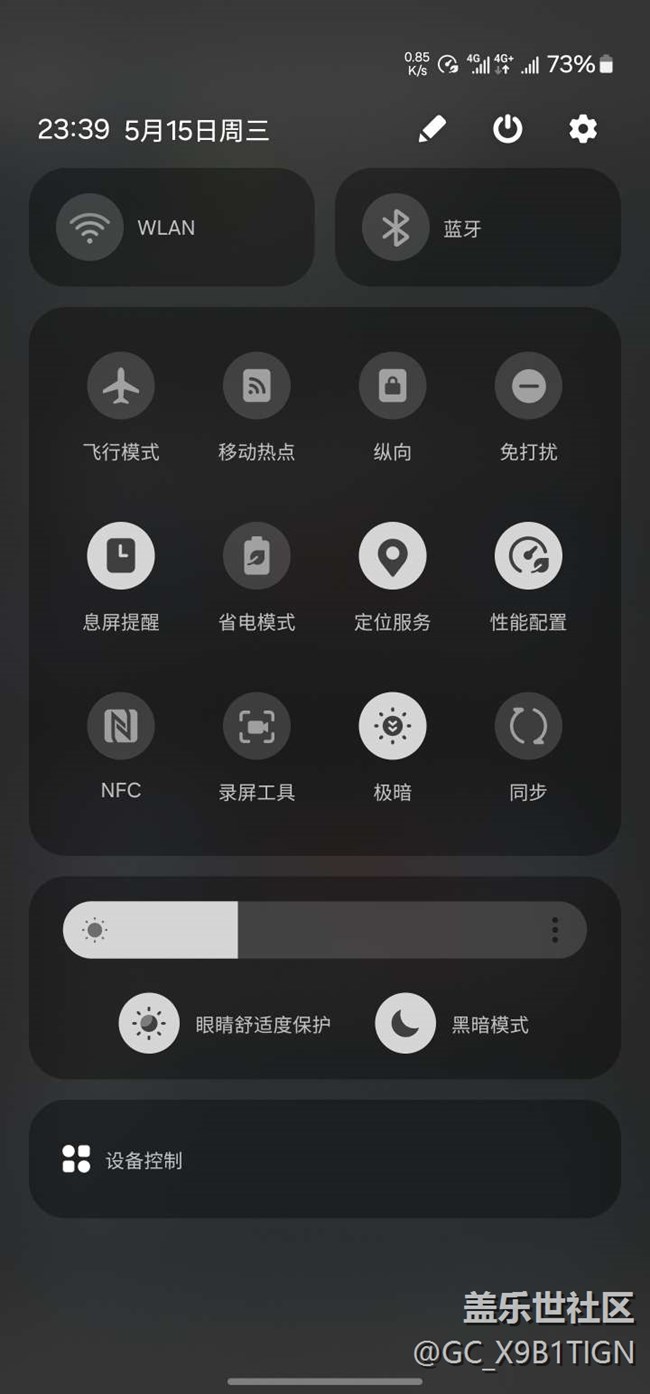This screenshot has width=650, height=1394.
Task: Edit the quick settings tiles with the pencil
Action: click(432, 129)
